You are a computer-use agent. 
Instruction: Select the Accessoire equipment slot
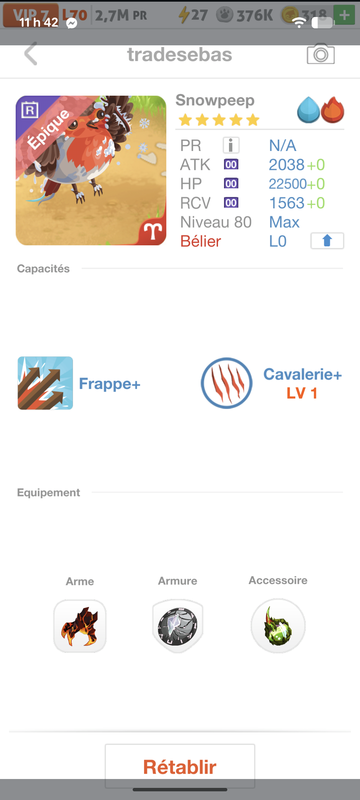pos(278,626)
